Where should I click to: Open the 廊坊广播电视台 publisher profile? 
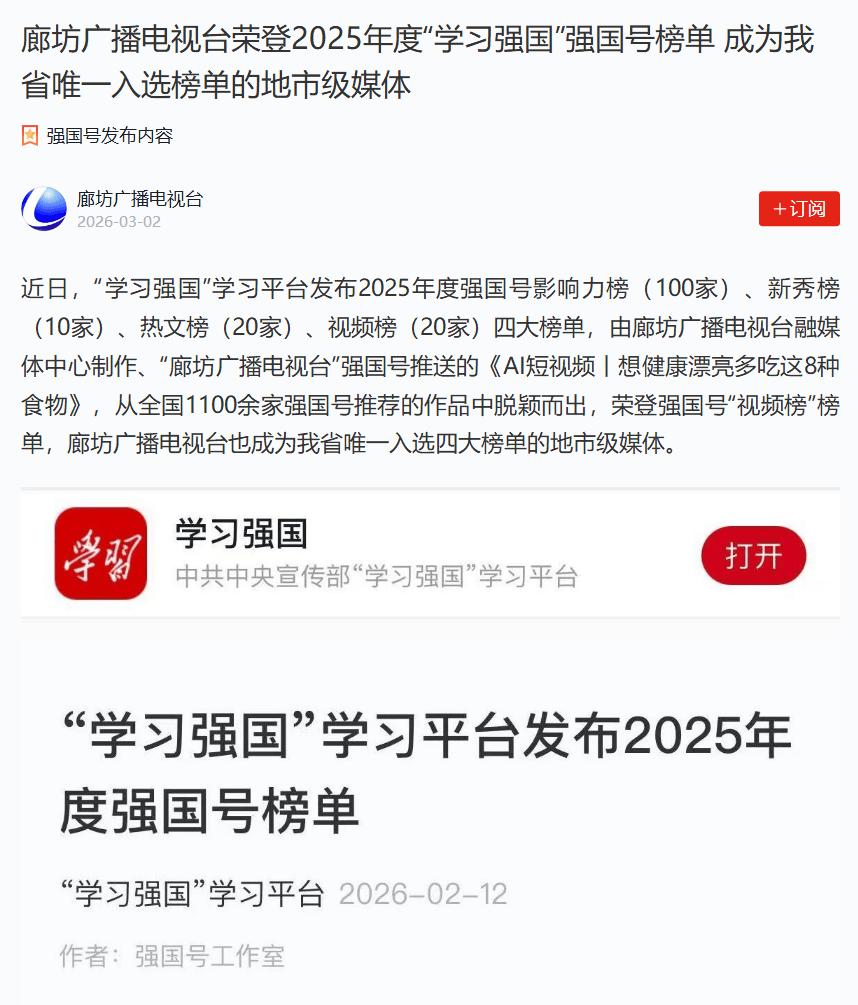pos(139,199)
